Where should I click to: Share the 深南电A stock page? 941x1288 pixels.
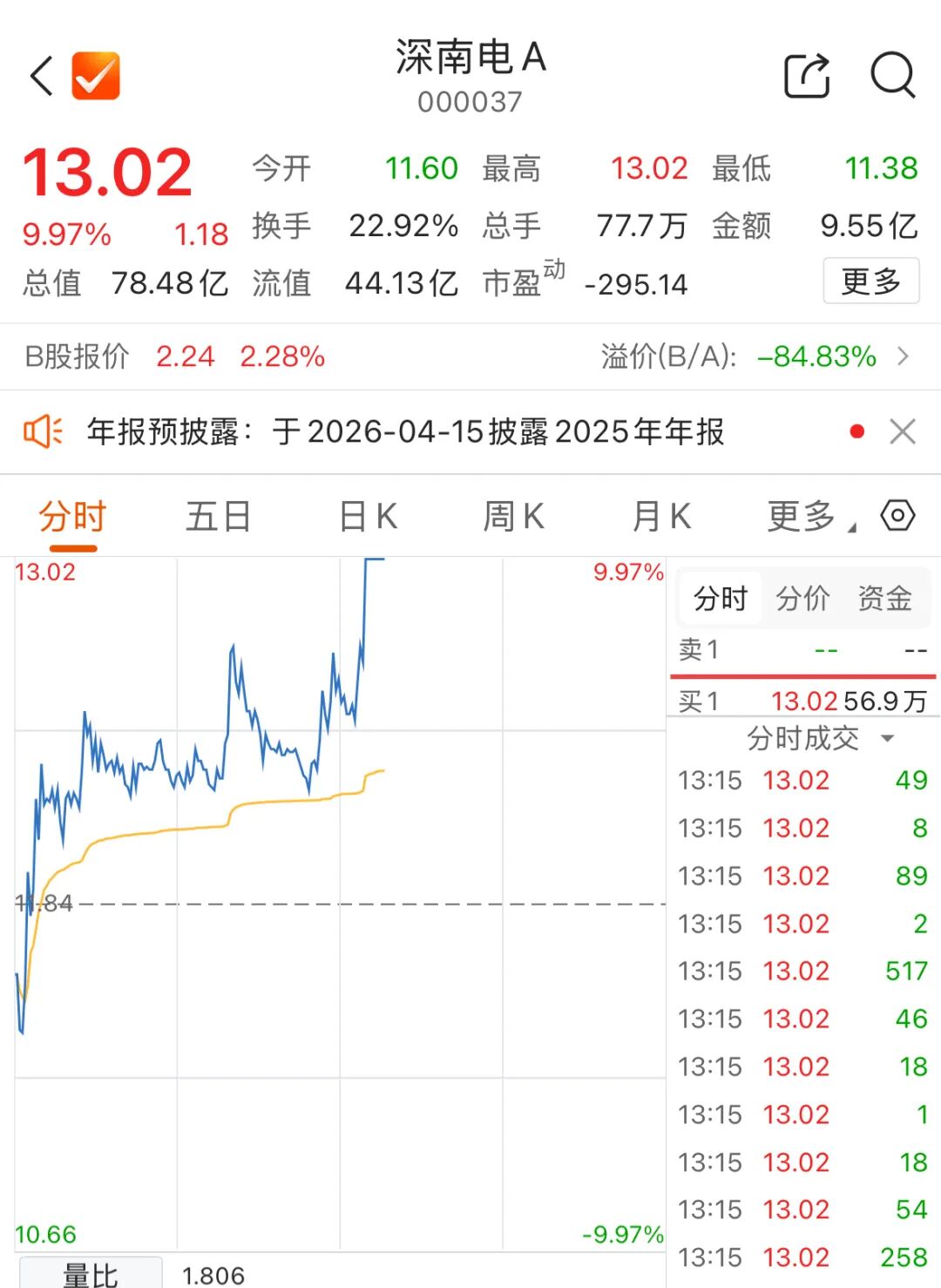click(807, 76)
